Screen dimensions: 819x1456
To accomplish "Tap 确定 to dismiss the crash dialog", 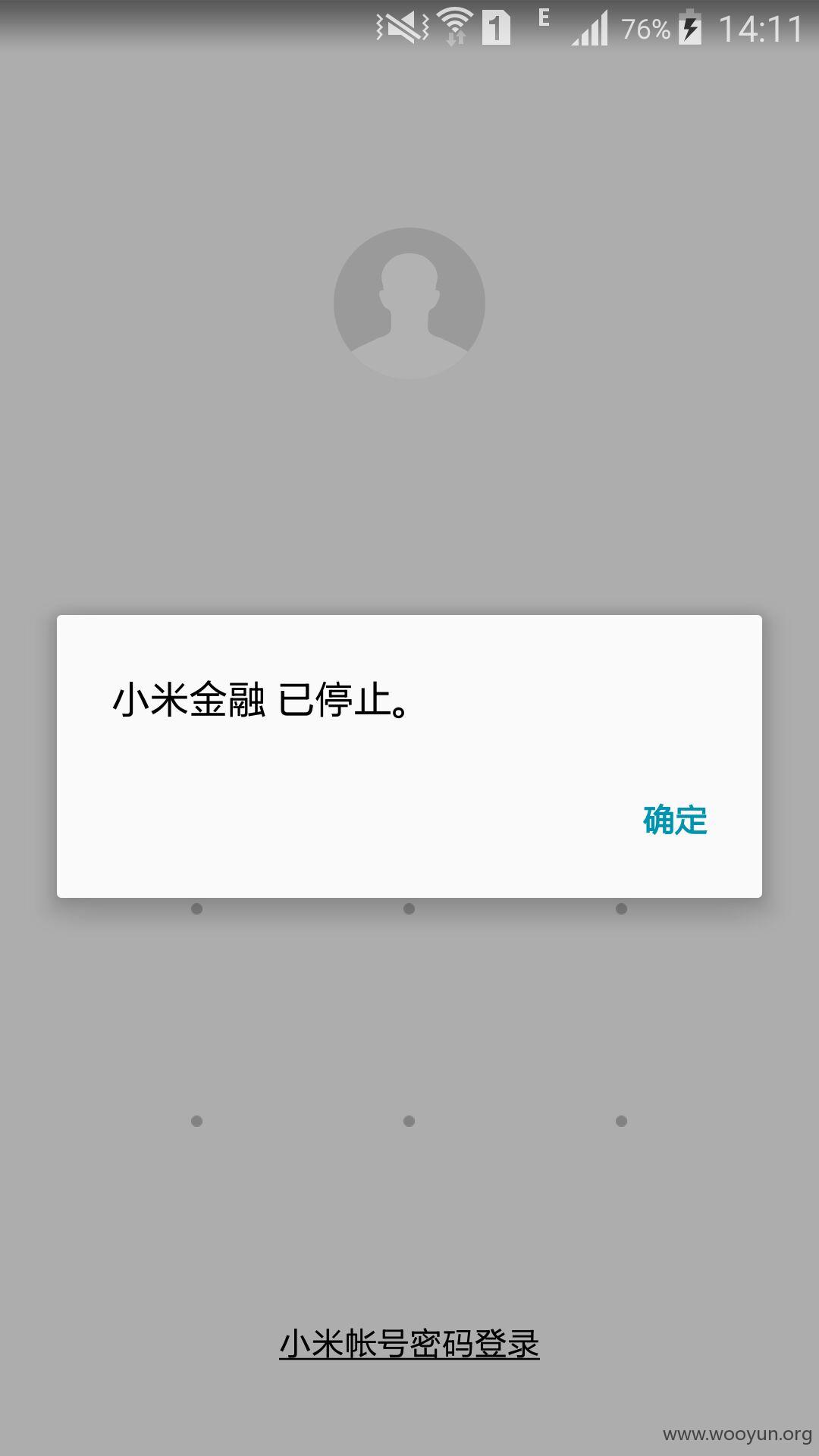I will point(675,820).
